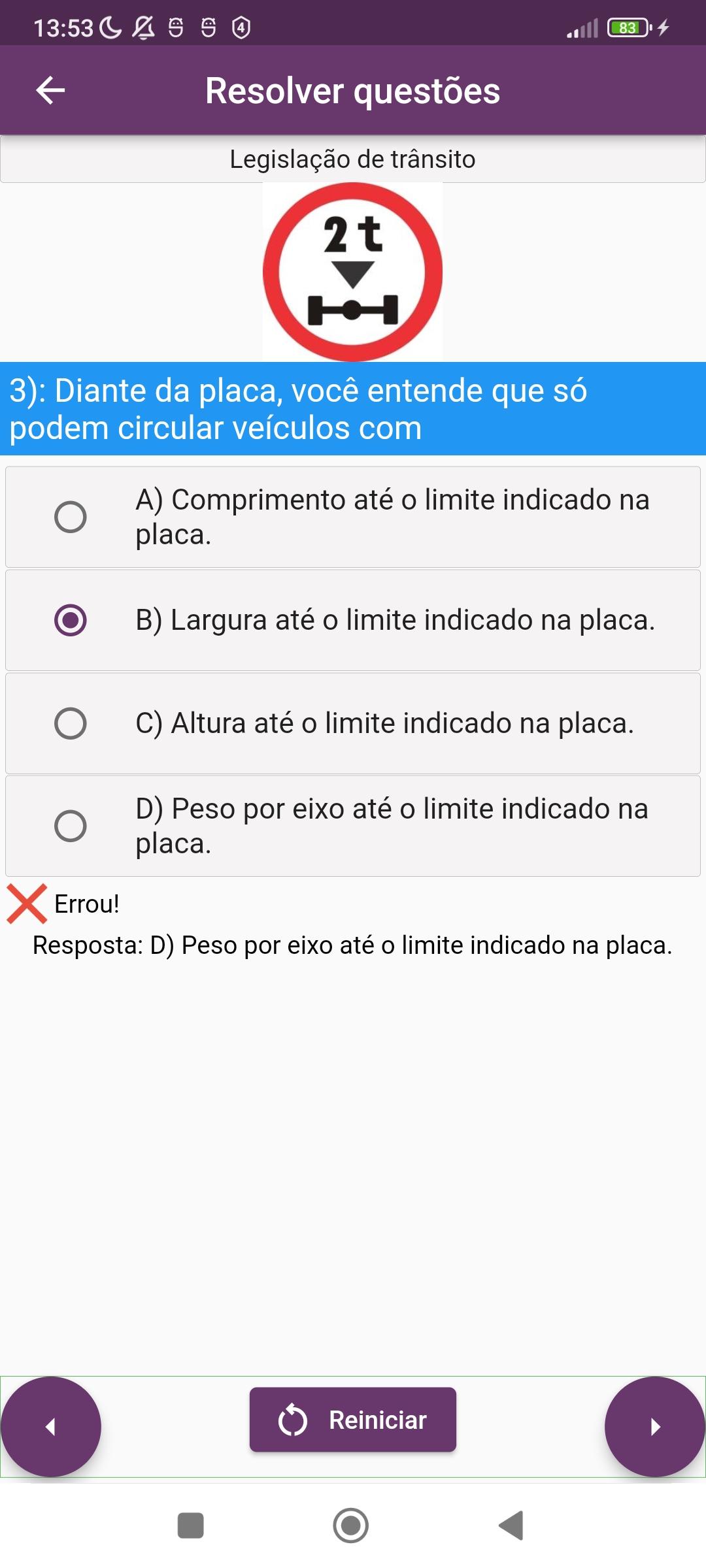Viewport: 706px width, 1568px height.
Task: Go to the system home screen
Action: pyautogui.click(x=351, y=1526)
